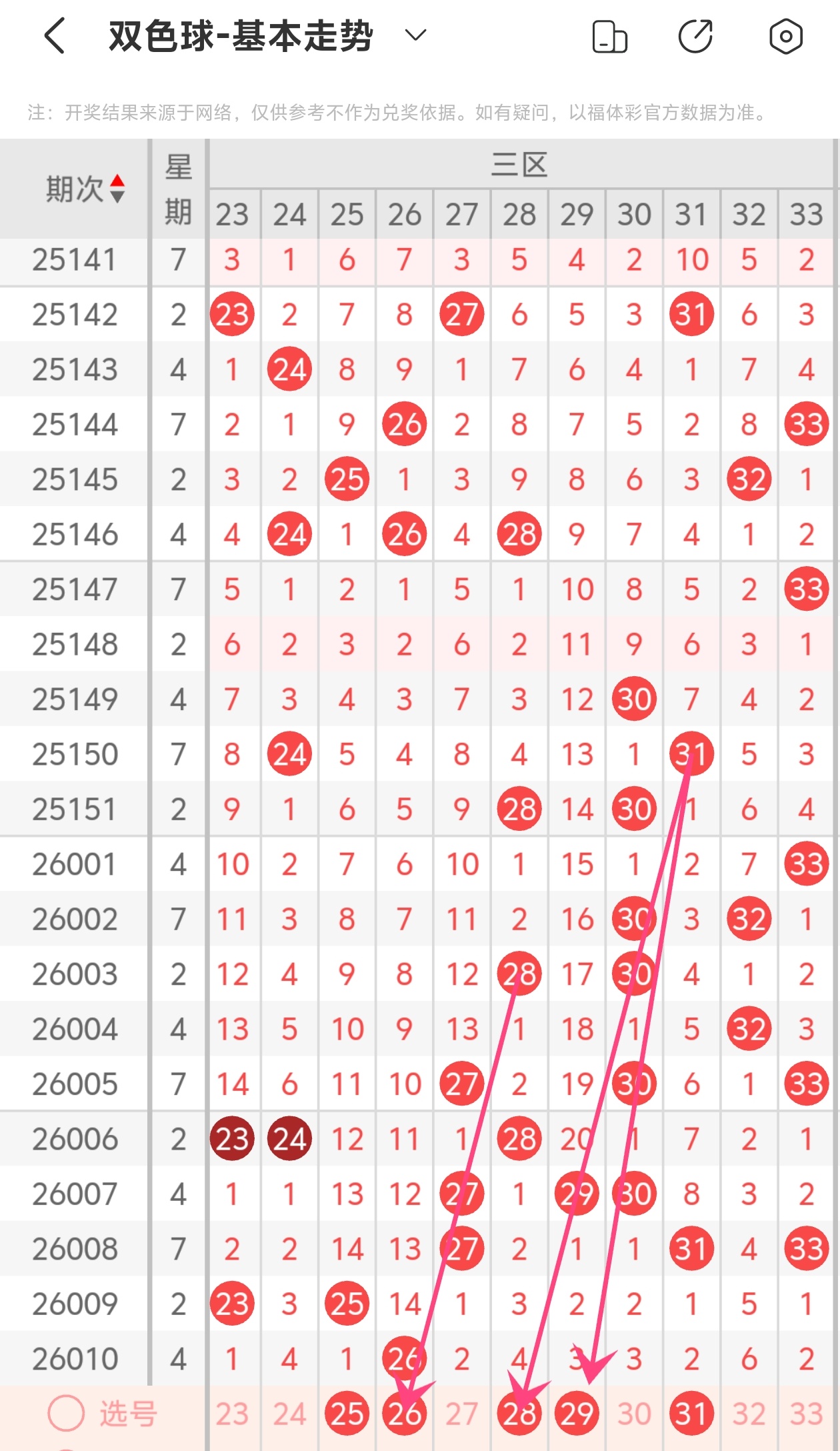This screenshot has width=840, height=1451.
Task: Select number 23 in the 选号 row
Action: 232,1413
